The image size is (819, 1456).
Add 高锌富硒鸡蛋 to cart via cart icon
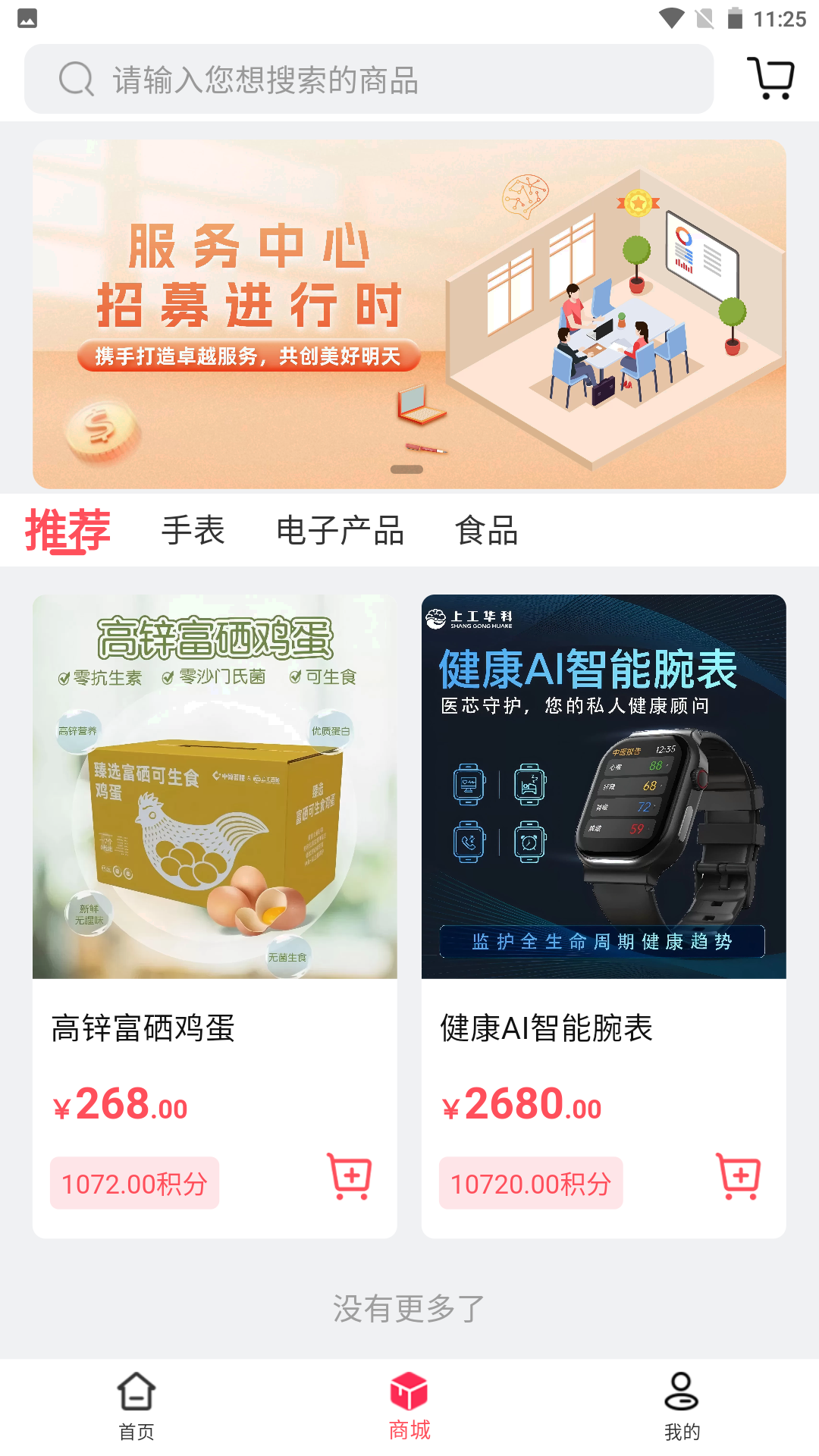click(x=350, y=1180)
